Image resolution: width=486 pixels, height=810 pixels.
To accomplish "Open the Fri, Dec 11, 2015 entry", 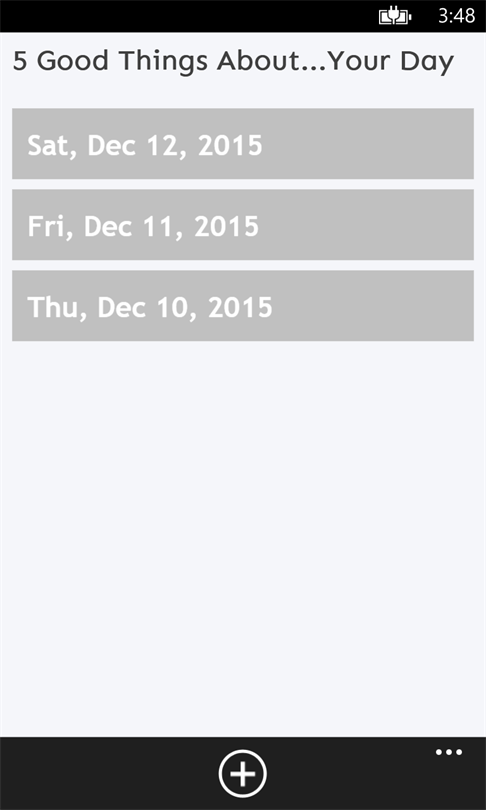I will click(243, 225).
